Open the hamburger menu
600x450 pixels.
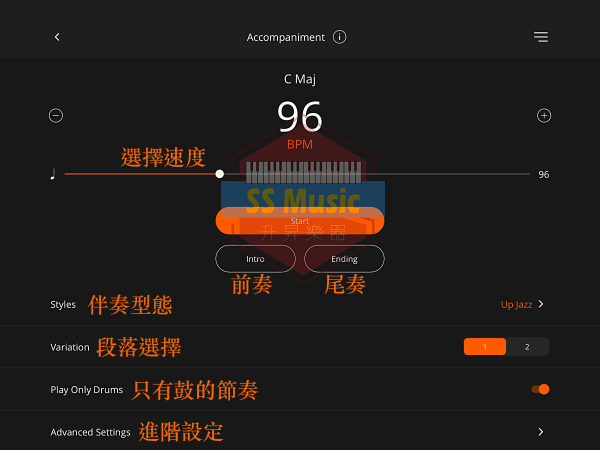coord(541,37)
